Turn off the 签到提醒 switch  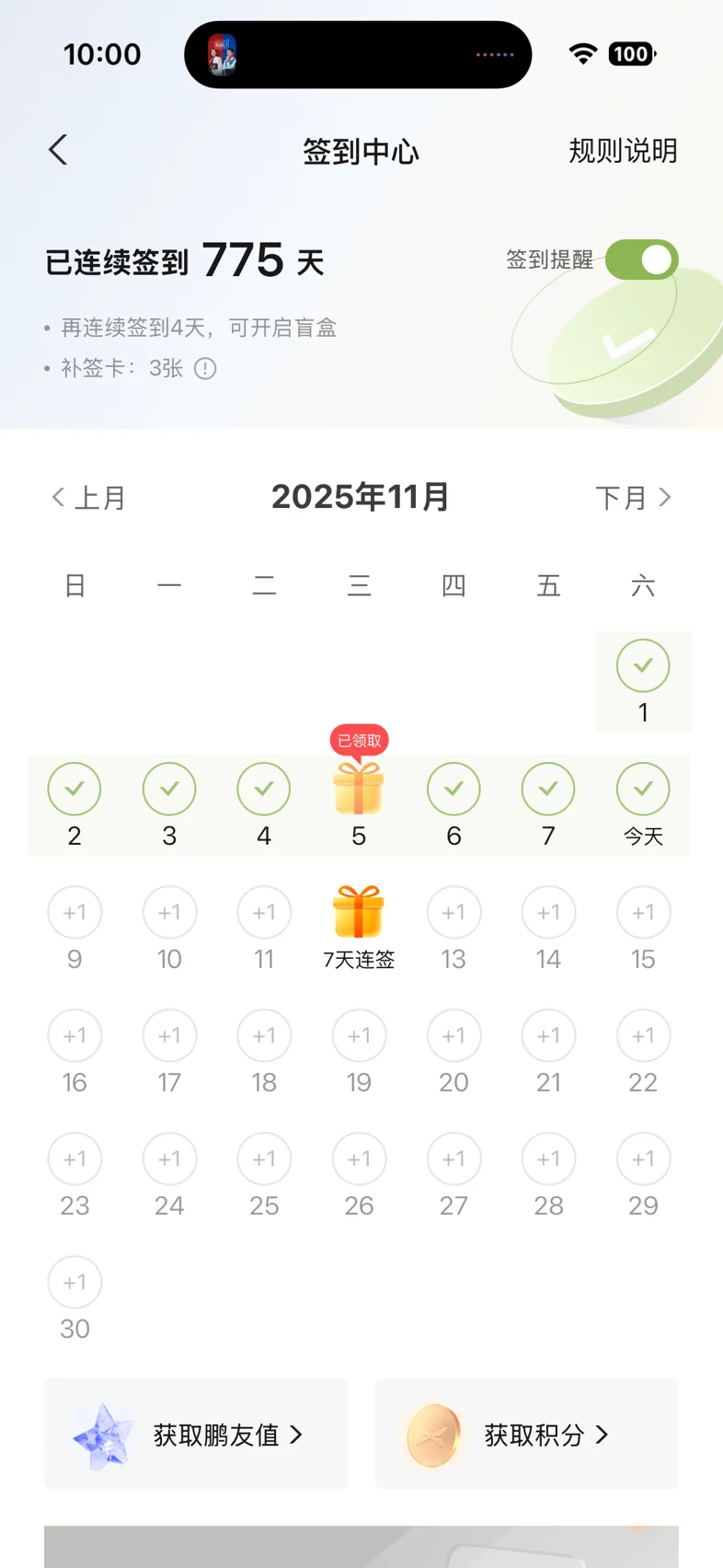tap(641, 259)
